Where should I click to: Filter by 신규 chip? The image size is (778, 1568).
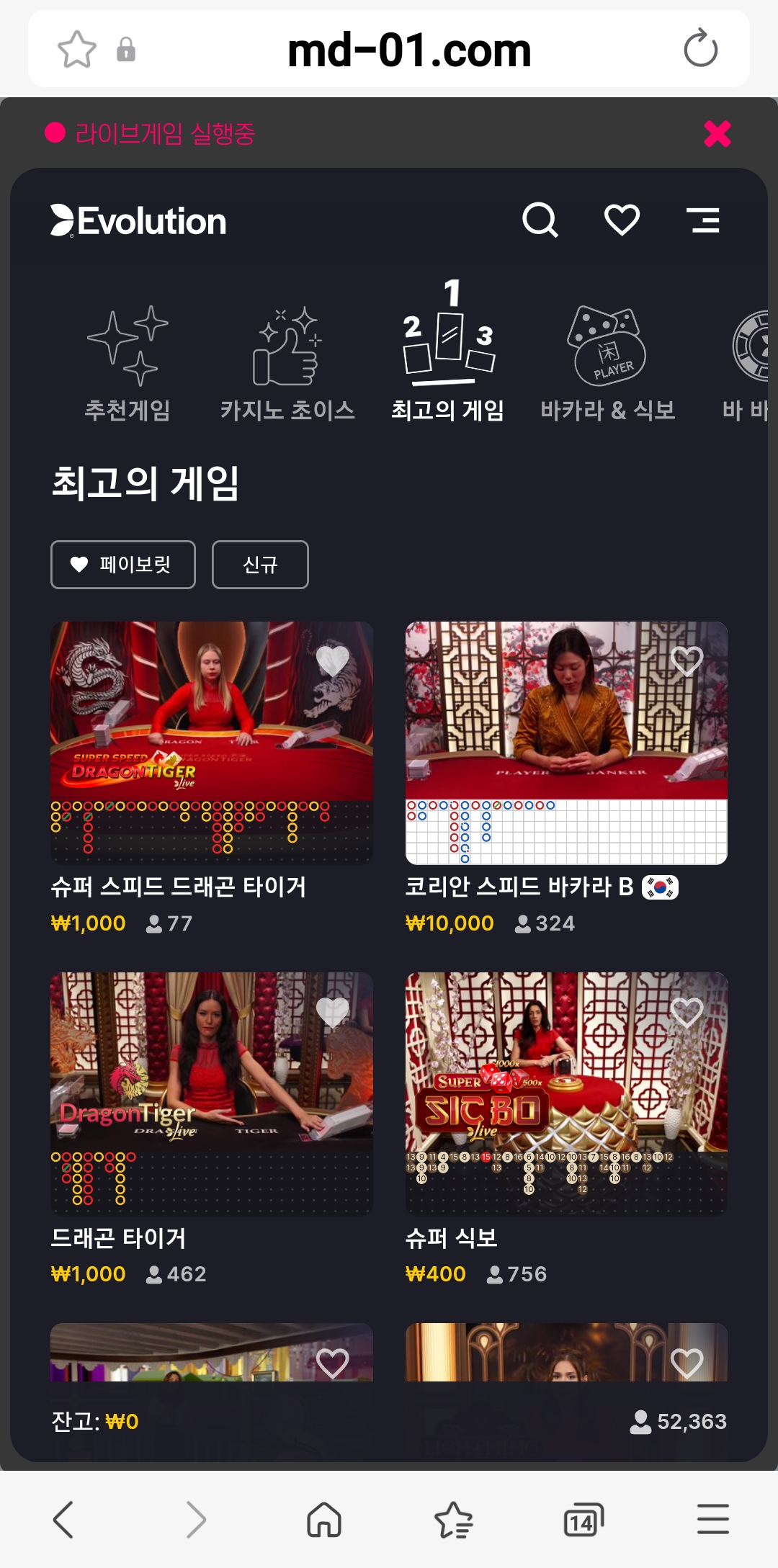coord(260,565)
